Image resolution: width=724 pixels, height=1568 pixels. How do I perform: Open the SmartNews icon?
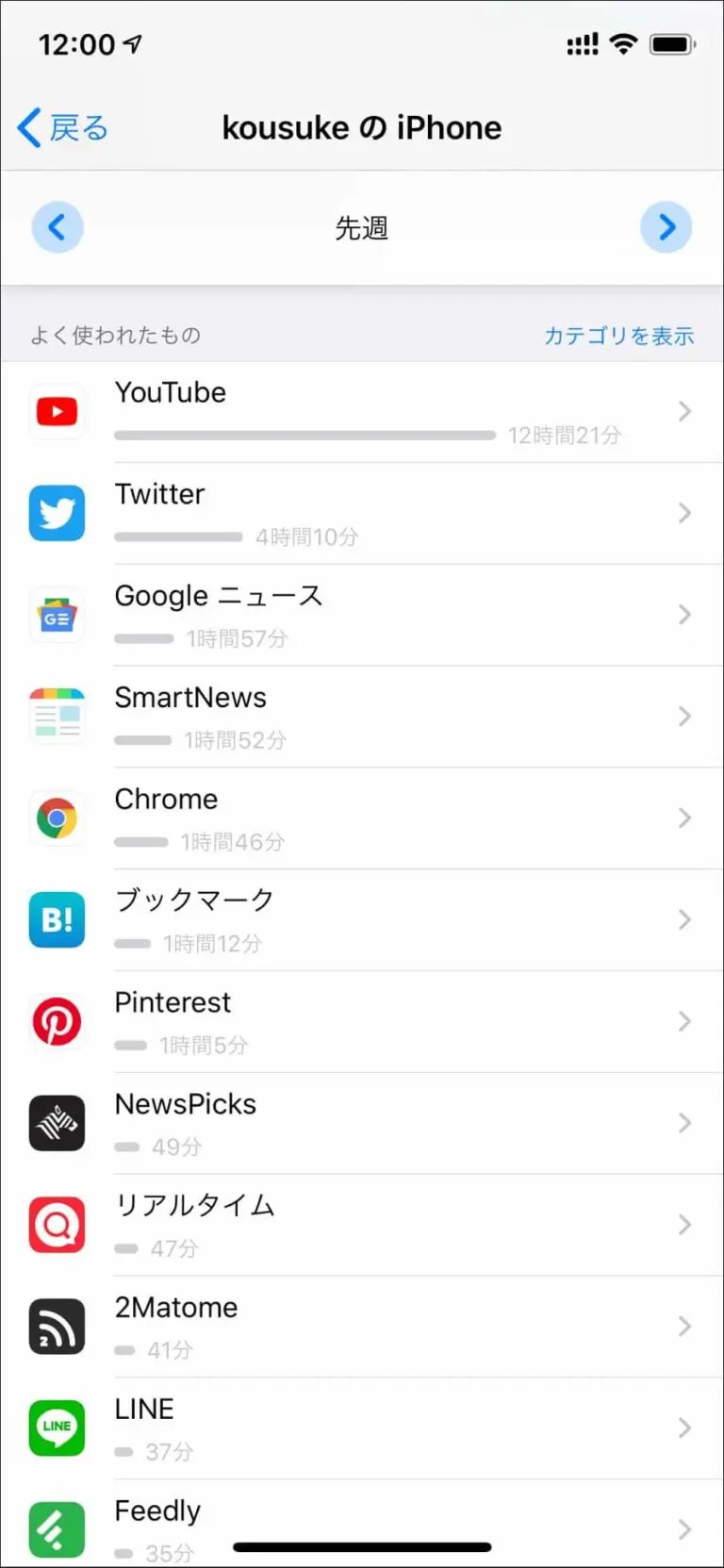click(57, 717)
